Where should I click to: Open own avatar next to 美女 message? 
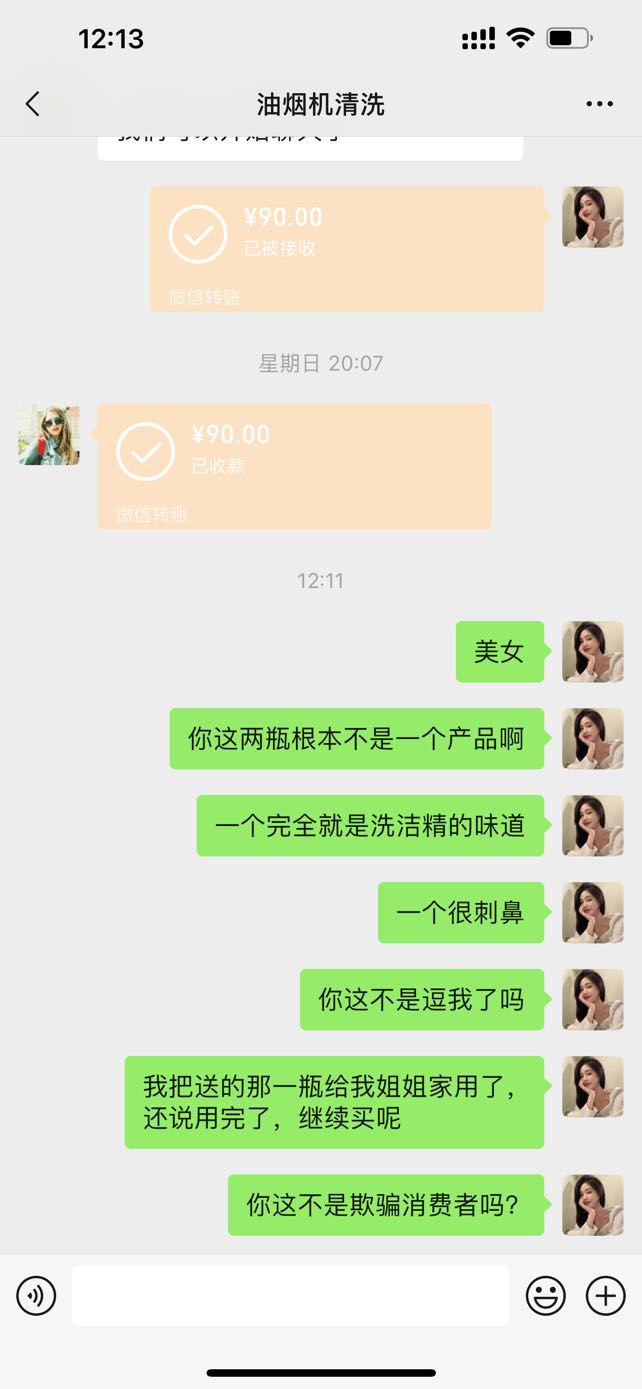593,652
